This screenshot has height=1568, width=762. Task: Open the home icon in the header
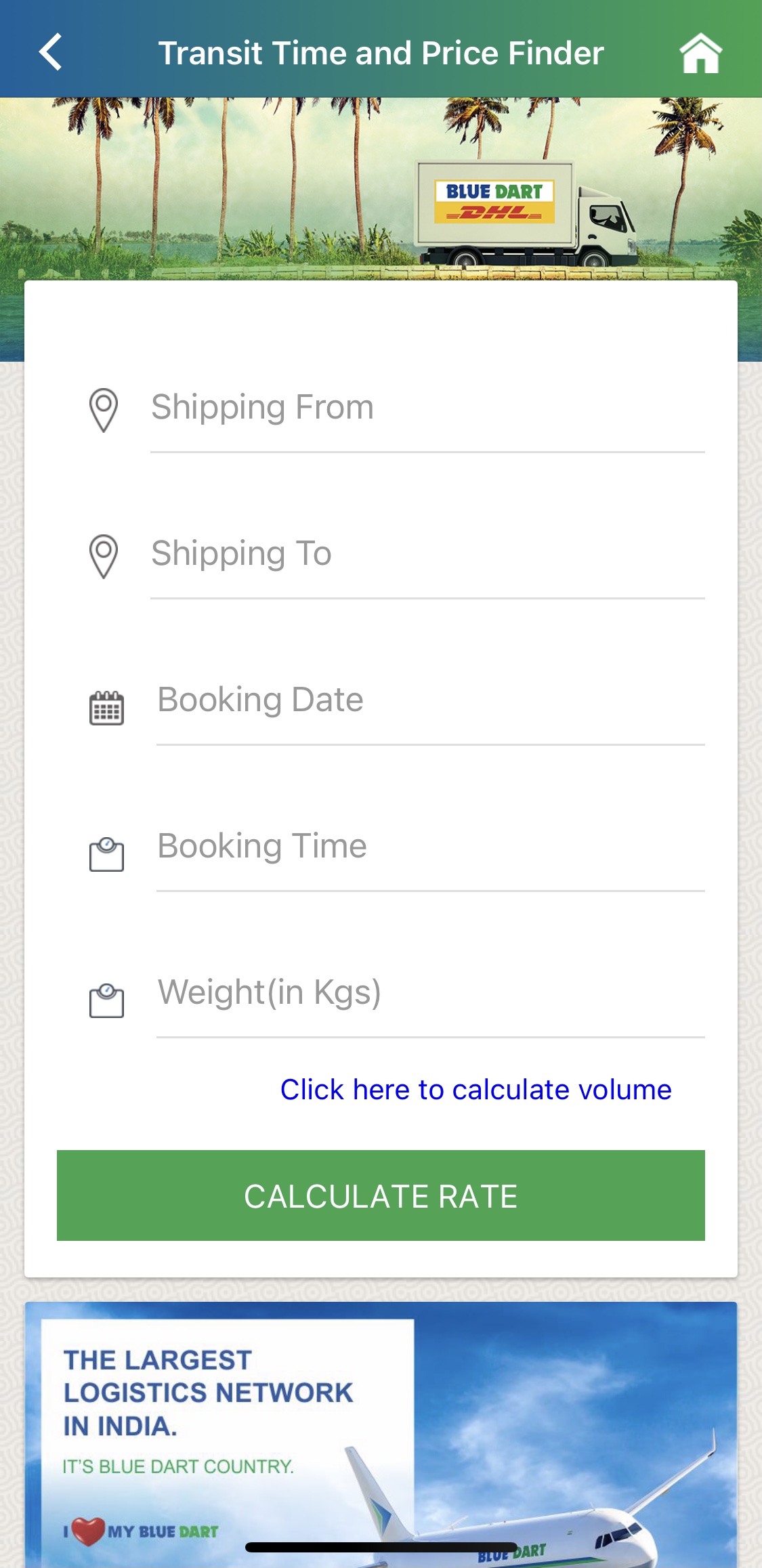tap(700, 53)
